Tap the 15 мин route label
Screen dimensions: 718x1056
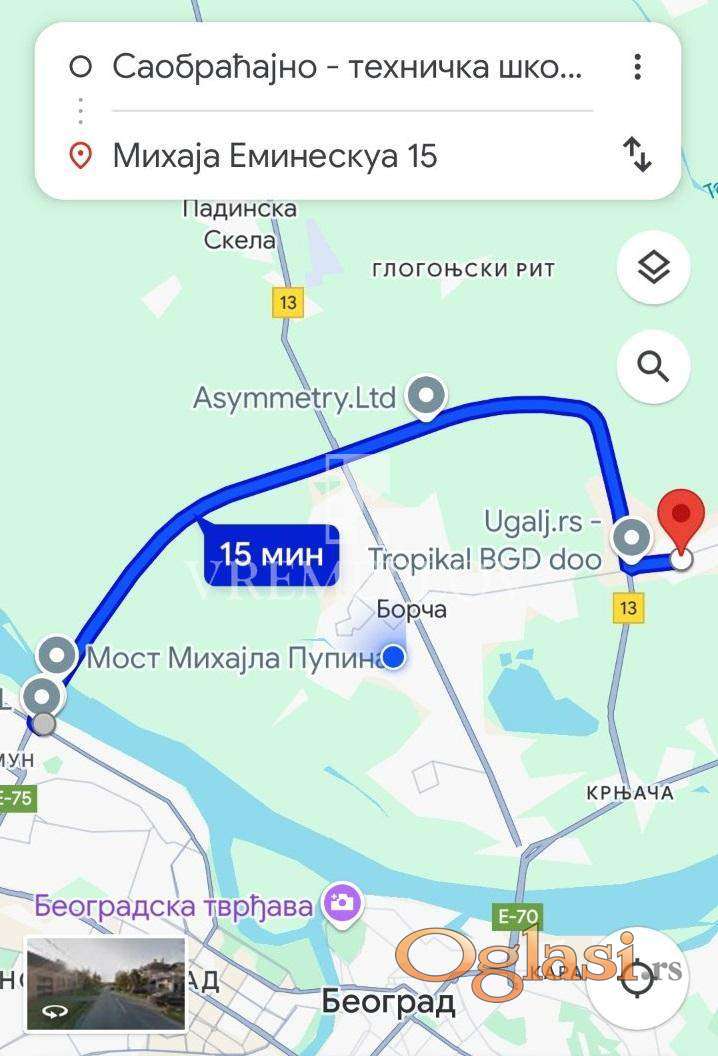pos(271,553)
